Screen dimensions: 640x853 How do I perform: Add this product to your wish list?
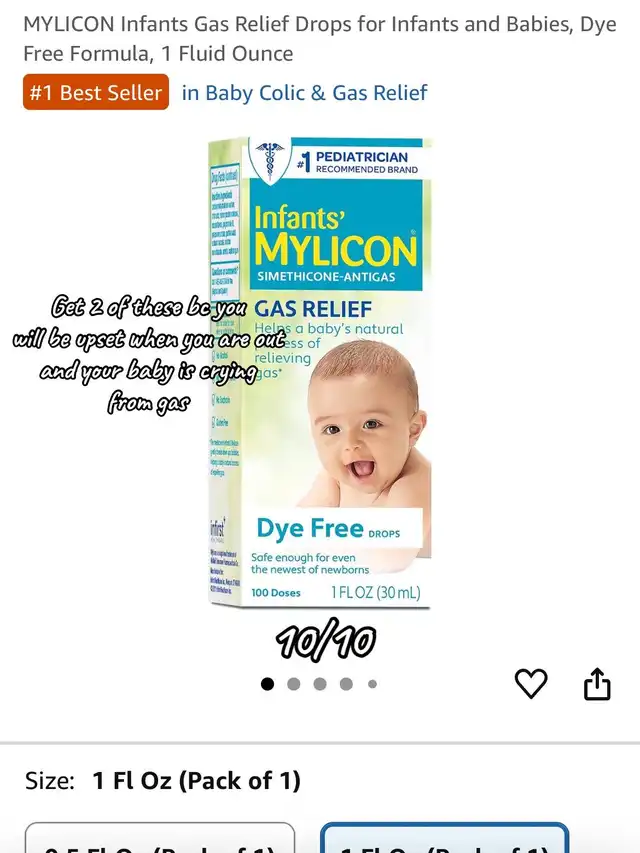(x=531, y=684)
